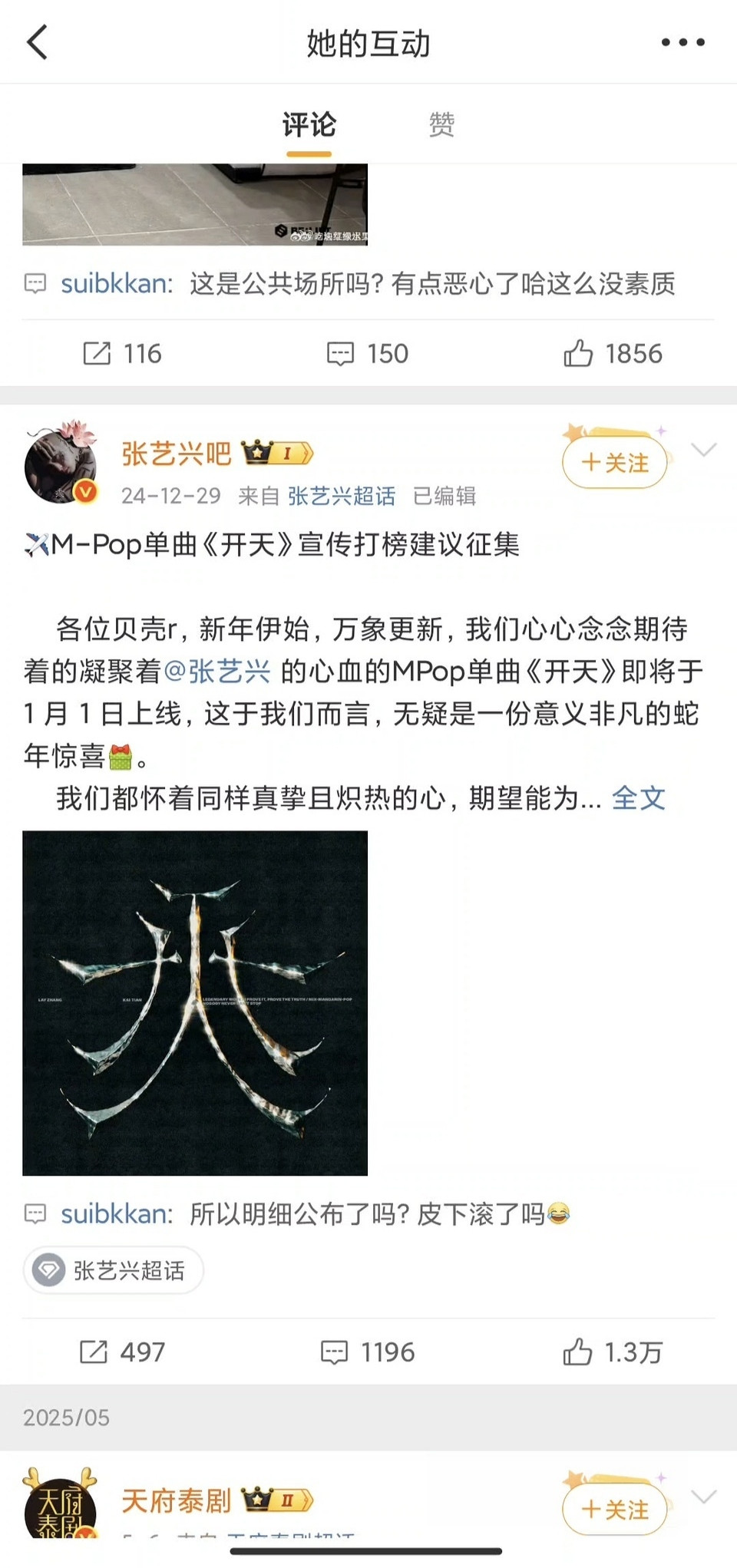Open the 张艺兴超话 source link by the post date
737x1568 pixels.
(342, 496)
